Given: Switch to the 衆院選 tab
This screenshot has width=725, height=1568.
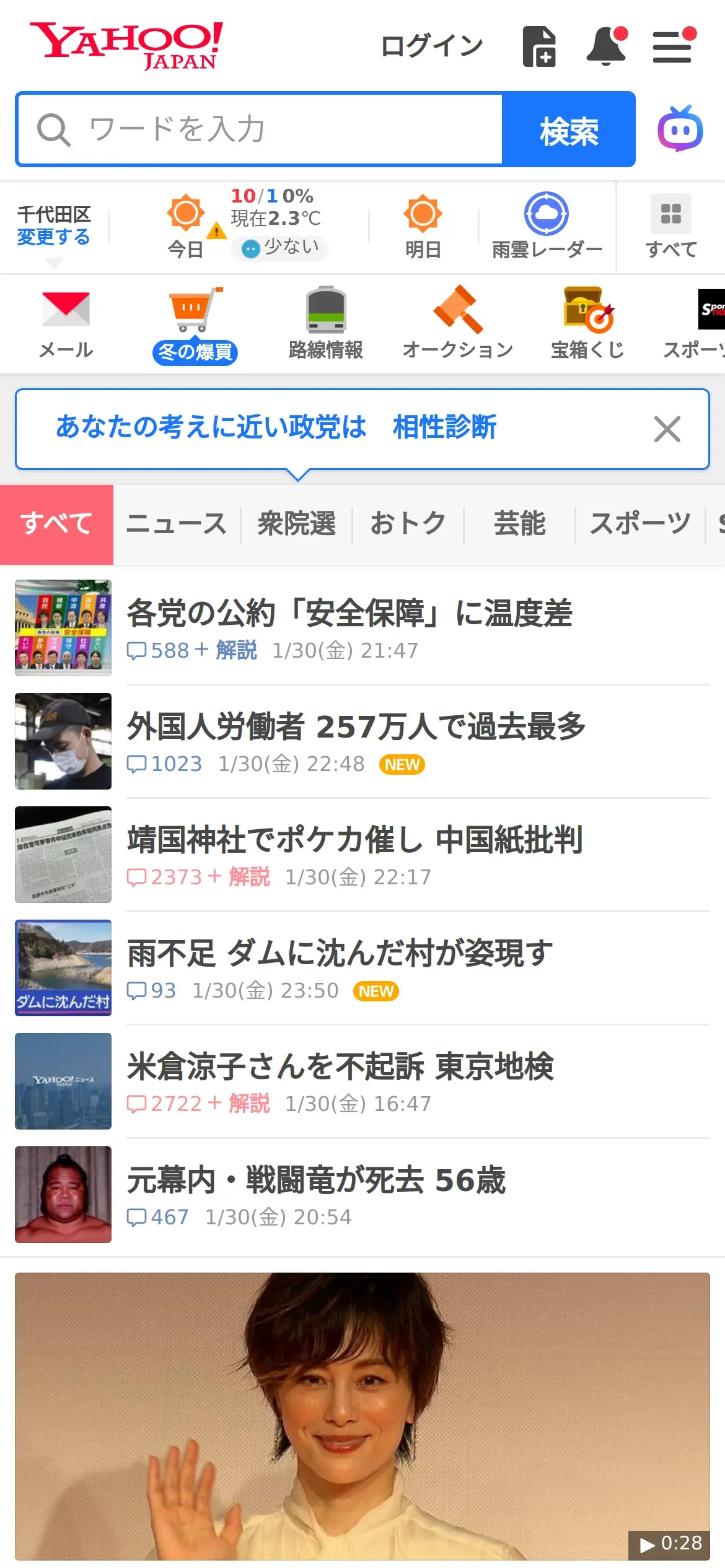Looking at the screenshot, I should [296, 524].
